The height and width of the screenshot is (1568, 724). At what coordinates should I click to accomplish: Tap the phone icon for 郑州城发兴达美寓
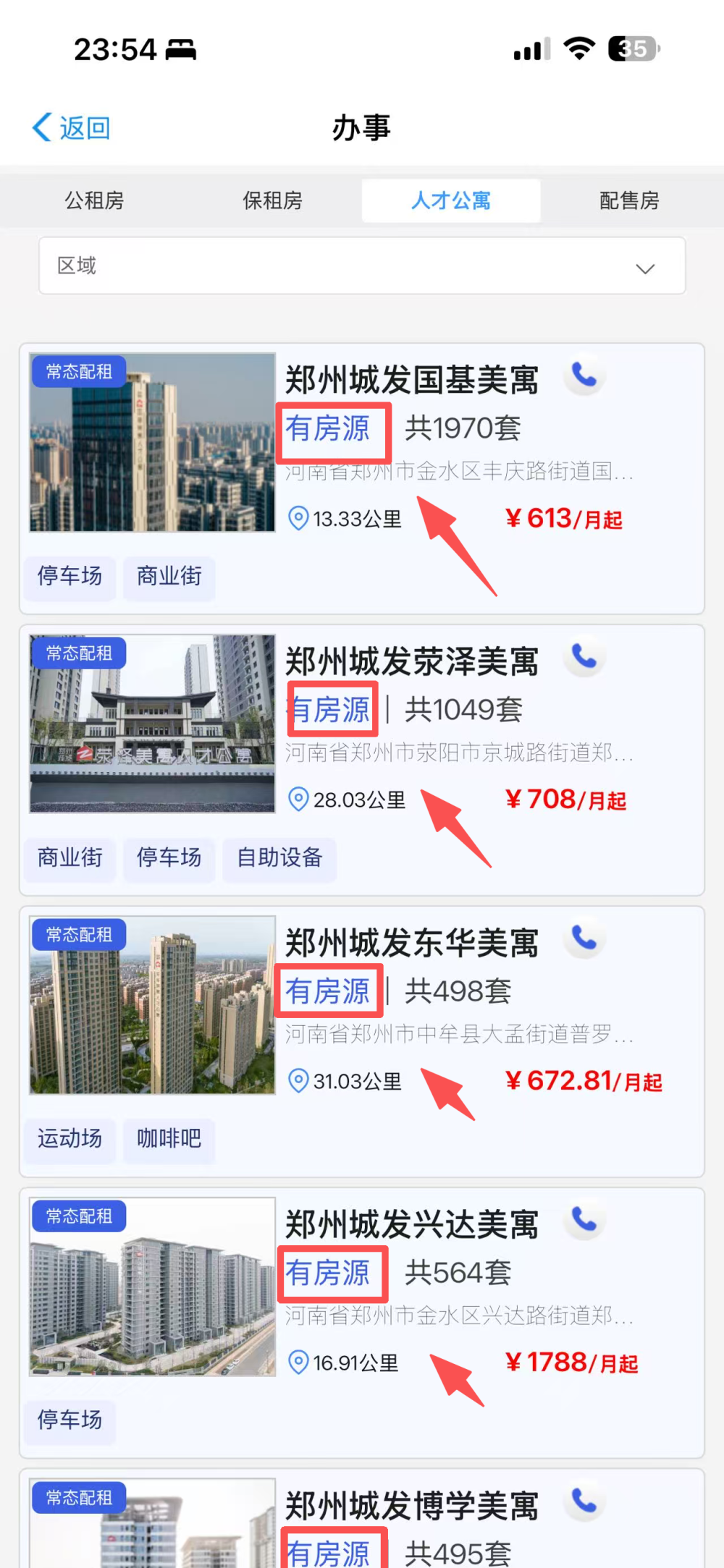[584, 1220]
